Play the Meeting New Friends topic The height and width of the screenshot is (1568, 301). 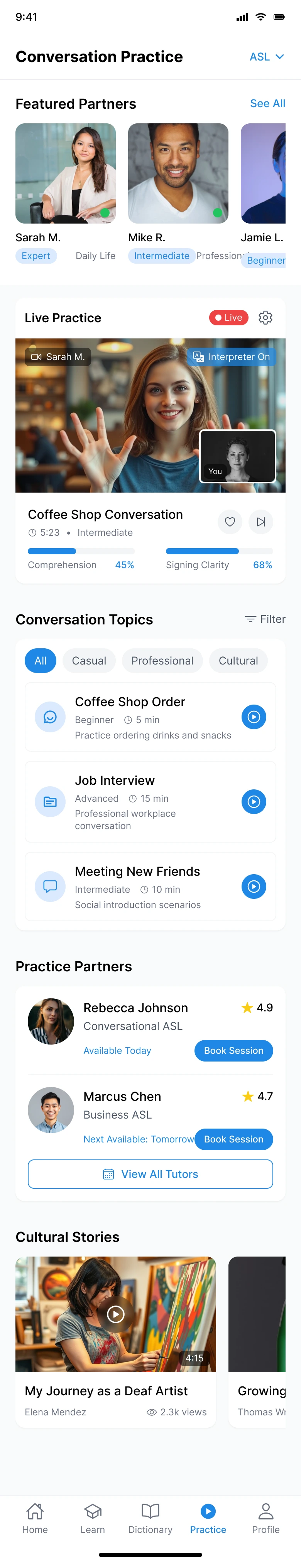(254, 886)
